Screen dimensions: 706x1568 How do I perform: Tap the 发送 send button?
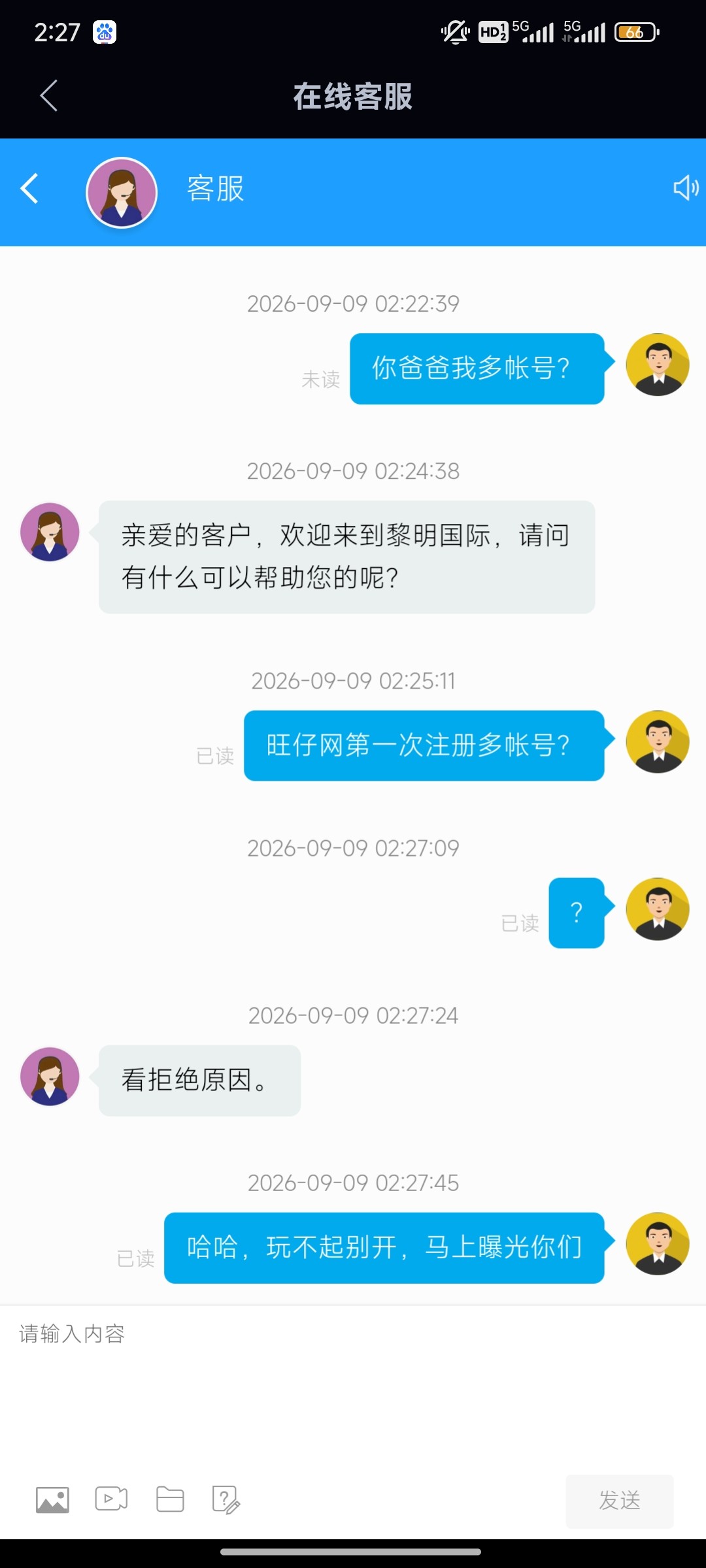(x=619, y=1501)
